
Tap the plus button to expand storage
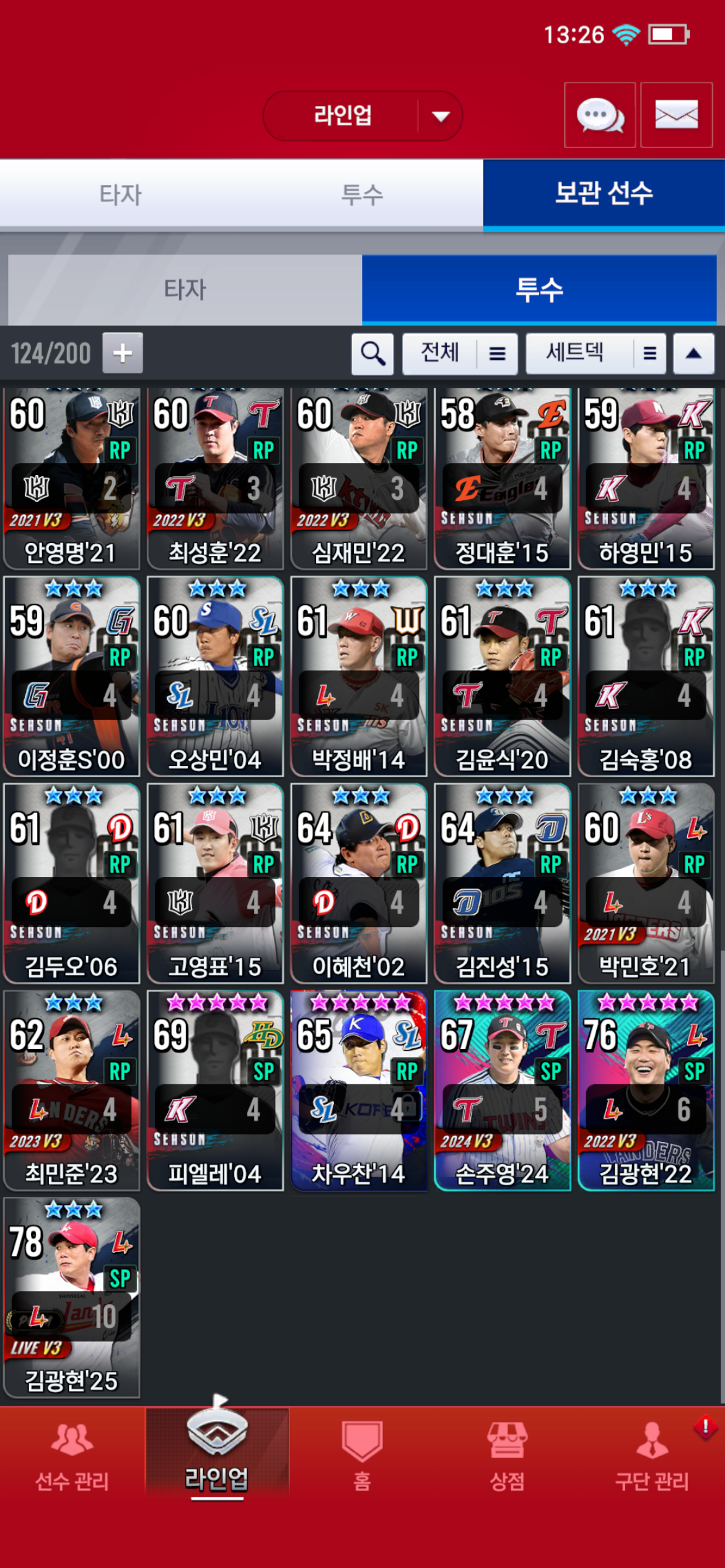[x=122, y=353]
